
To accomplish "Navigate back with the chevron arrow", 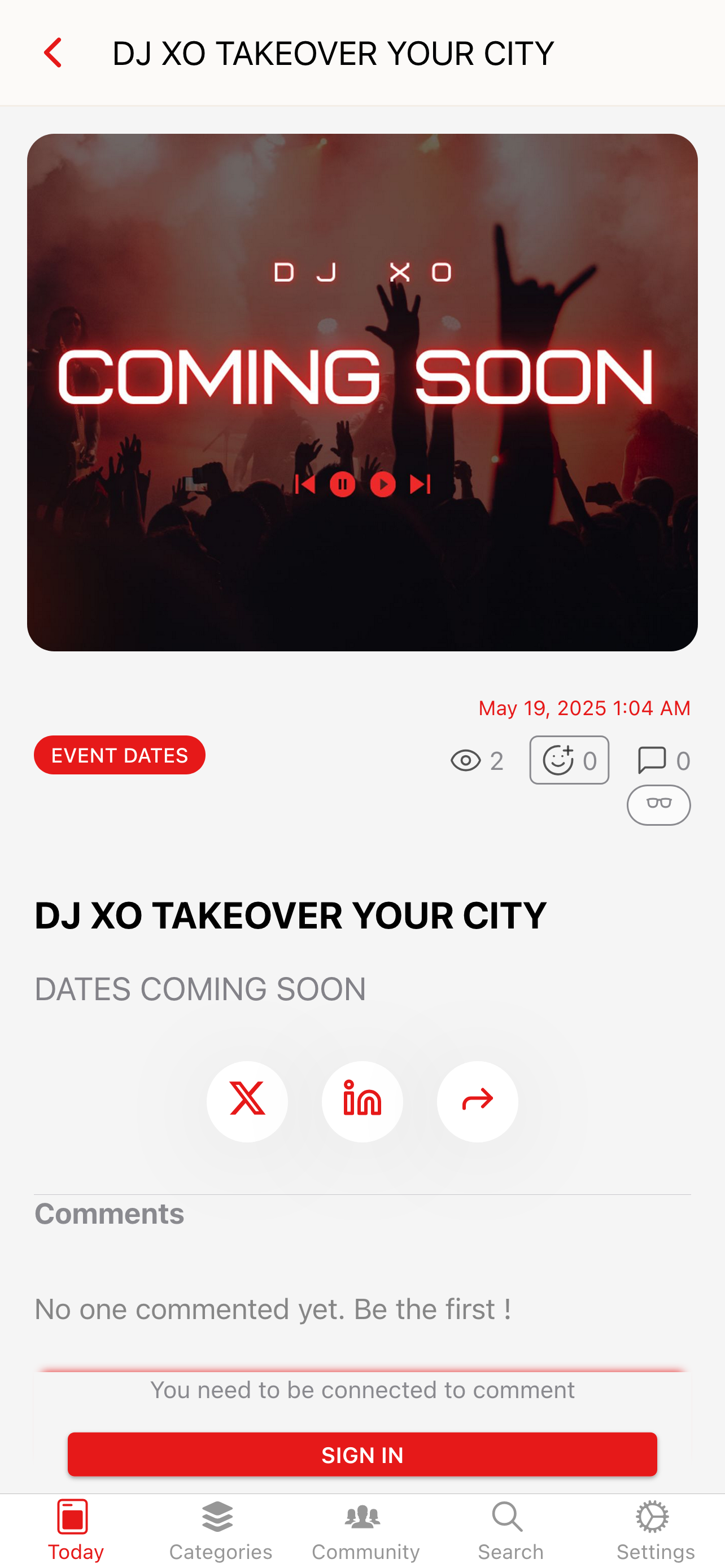I will pos(54,54).
